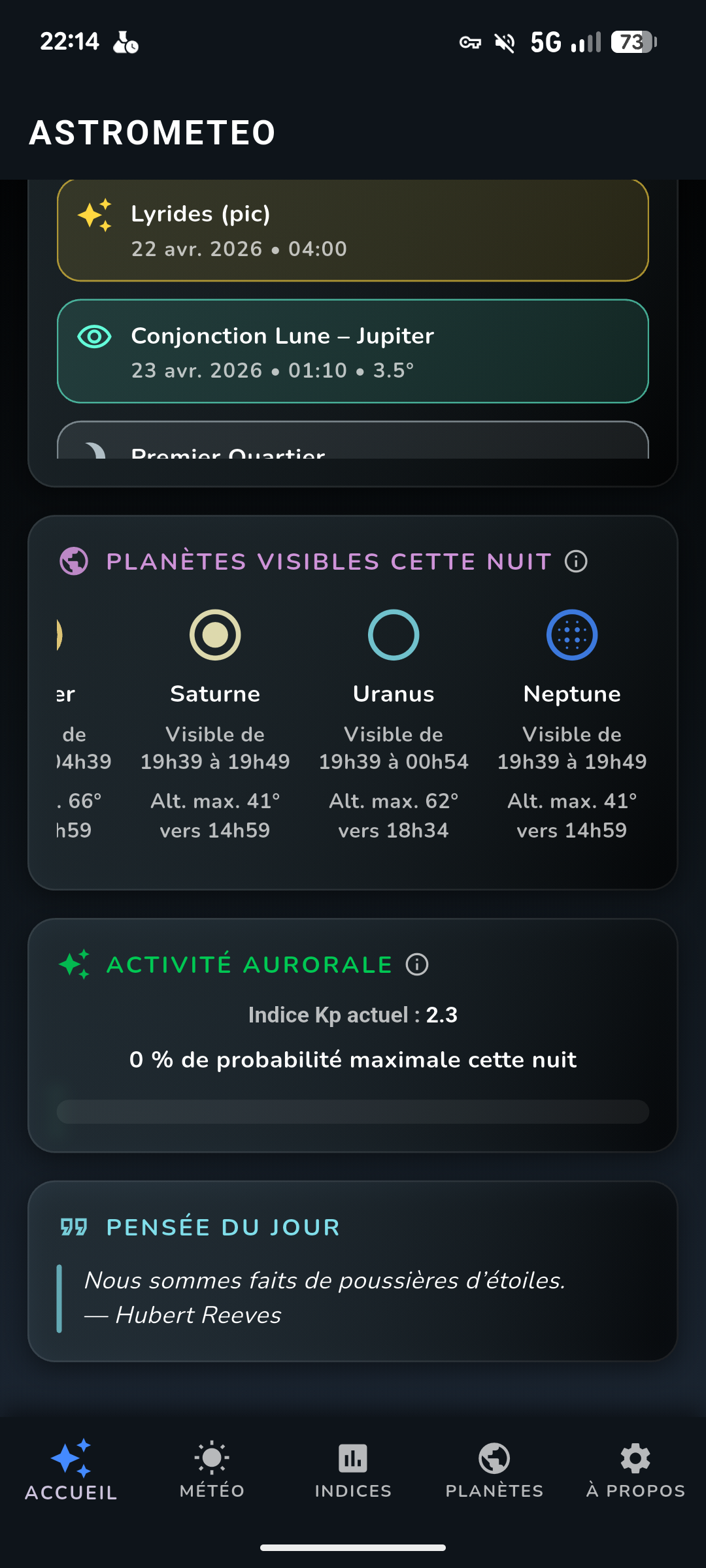Go to the Accueil tab
The width and height of the screenshot is (706, 1568).
point(71,1470)
